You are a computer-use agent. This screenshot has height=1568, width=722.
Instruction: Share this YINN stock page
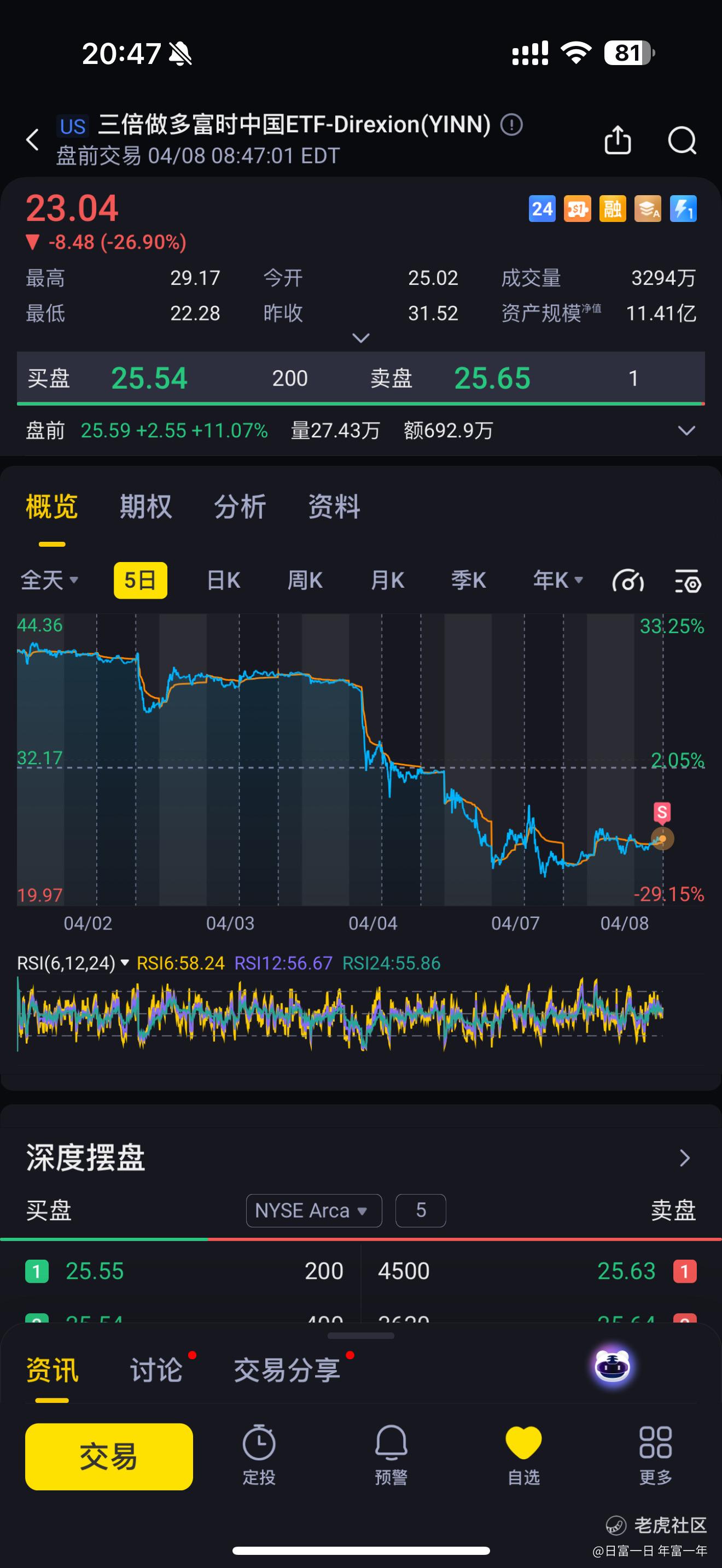(x=618, y=140)
